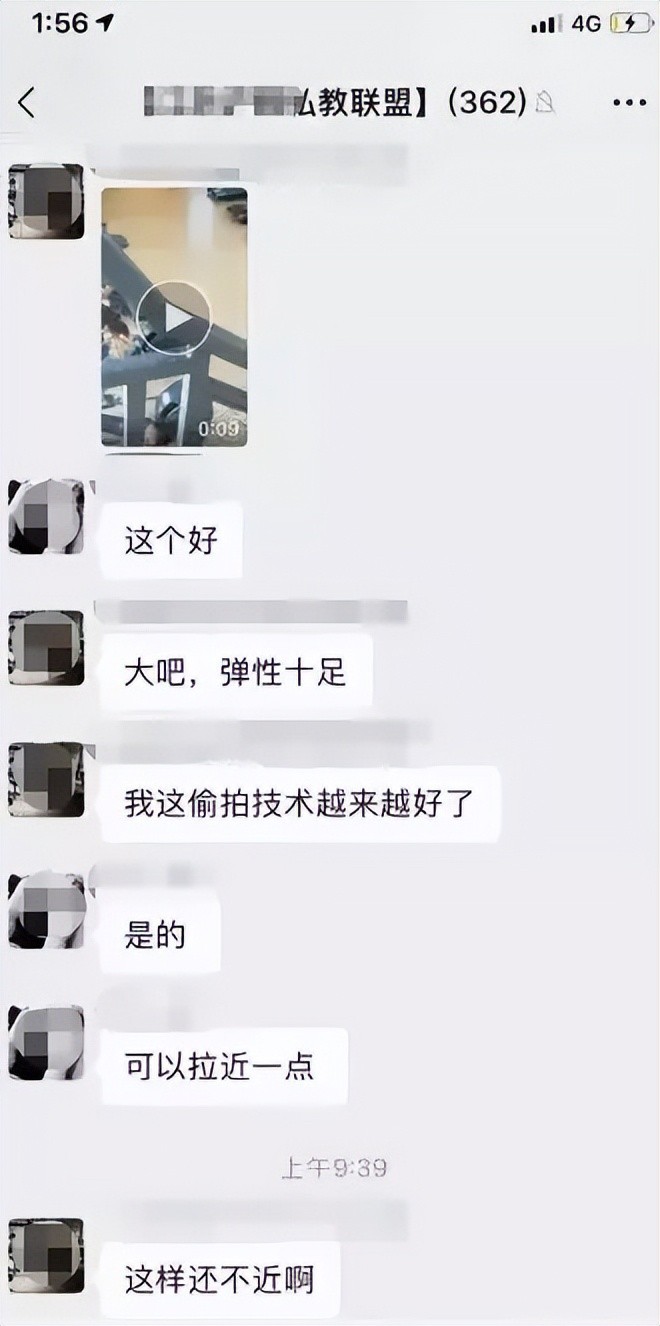
Task: Open avatar next to '大吧，弹性十足' message
Action: 46,648
